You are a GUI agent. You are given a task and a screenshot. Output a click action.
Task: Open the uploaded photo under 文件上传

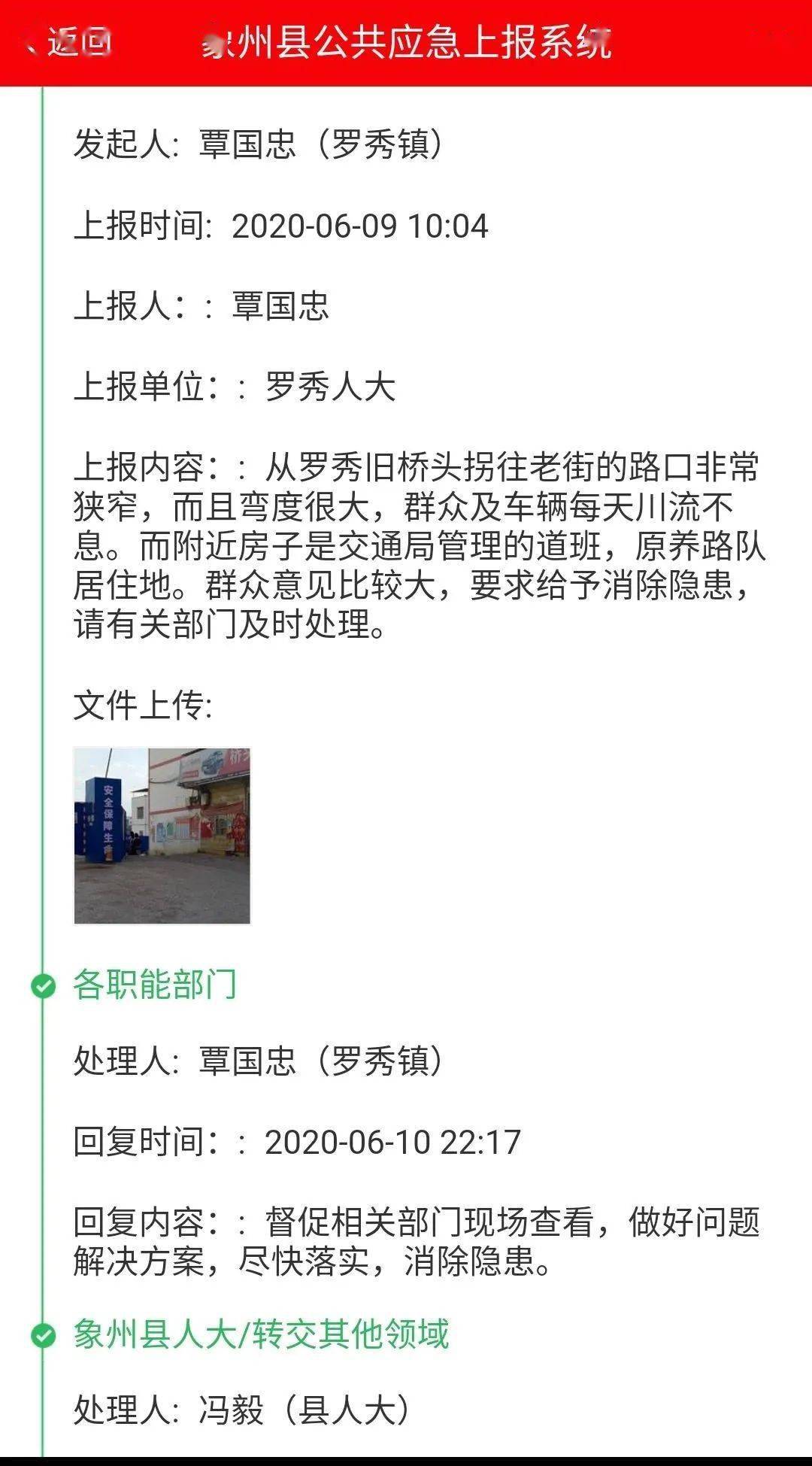coord(162,835)
